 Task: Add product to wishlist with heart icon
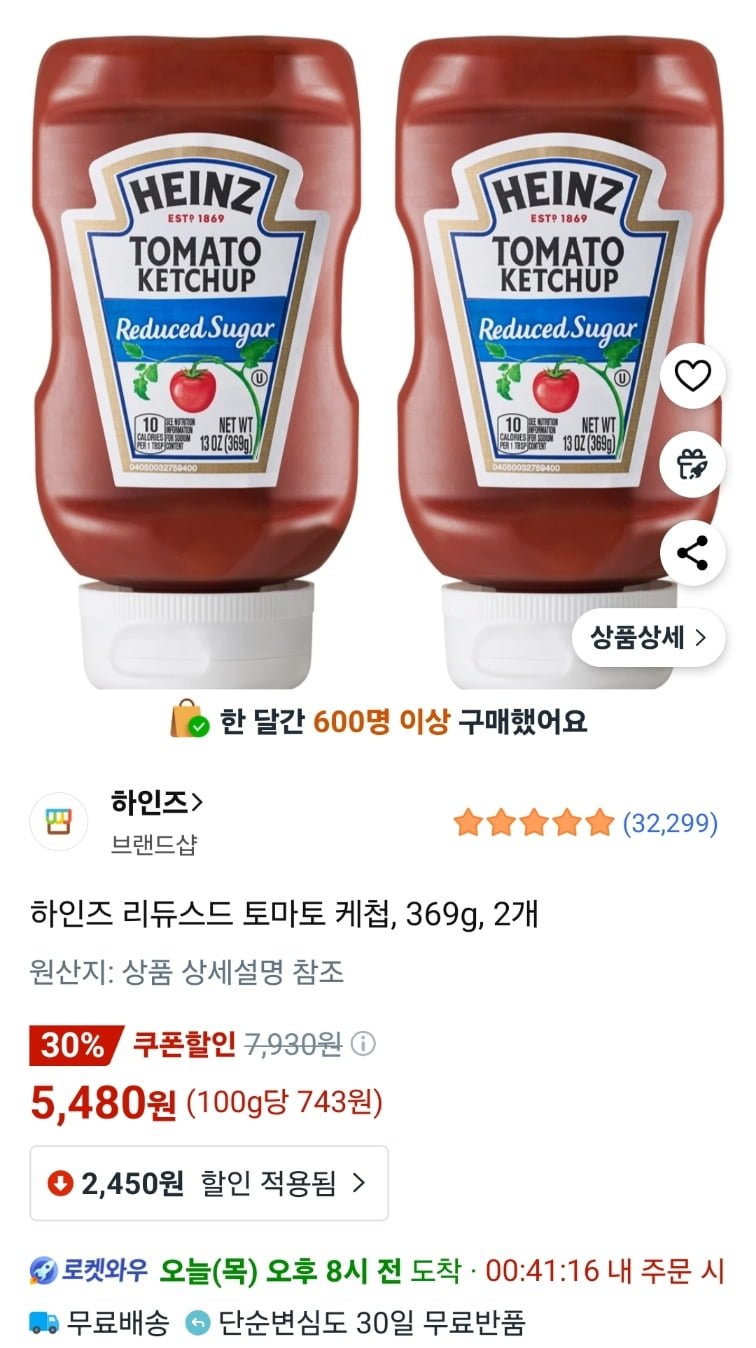pyautogui.click(x=693, y=376)
